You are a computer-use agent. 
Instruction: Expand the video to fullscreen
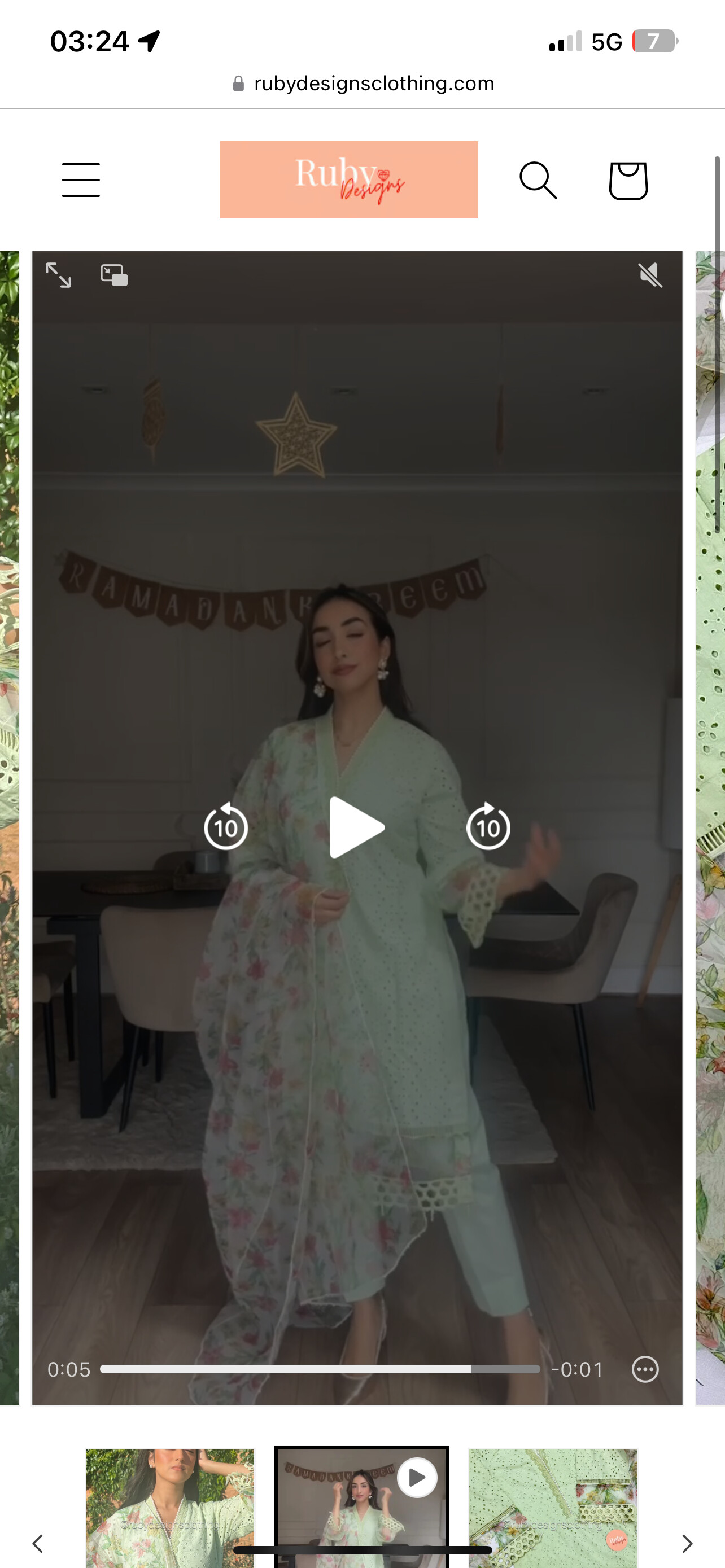tap(58, 275)
